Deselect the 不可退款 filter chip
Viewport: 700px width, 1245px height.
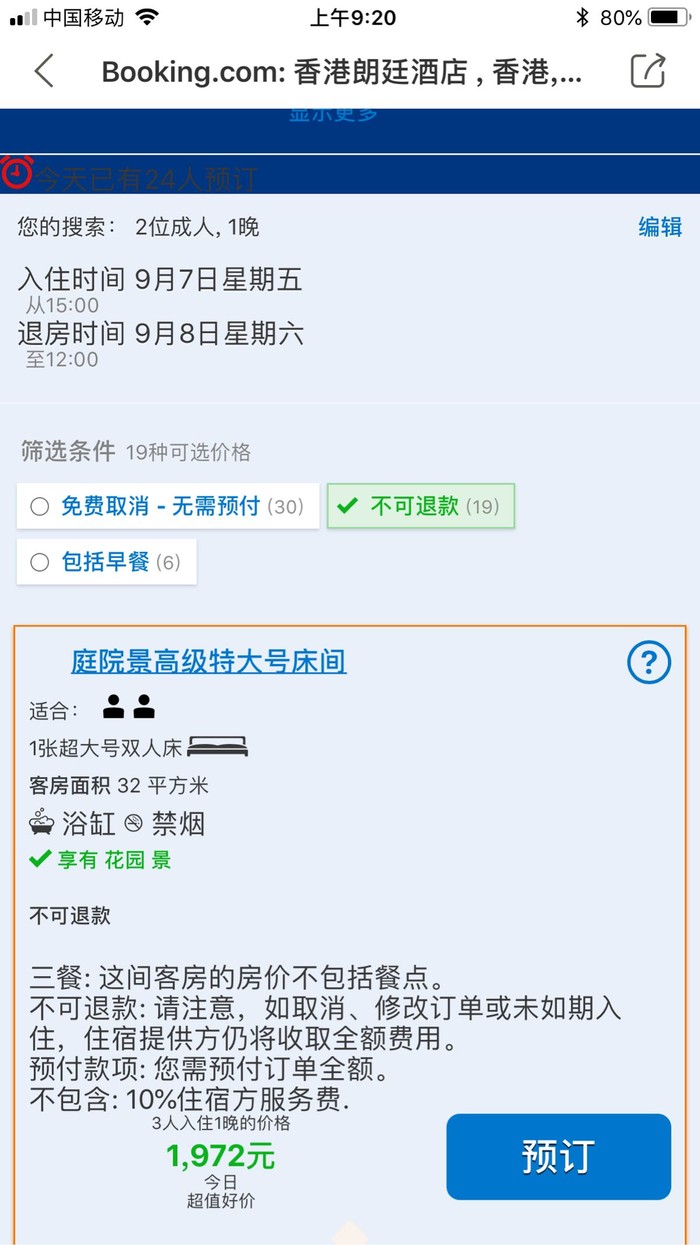421,506
